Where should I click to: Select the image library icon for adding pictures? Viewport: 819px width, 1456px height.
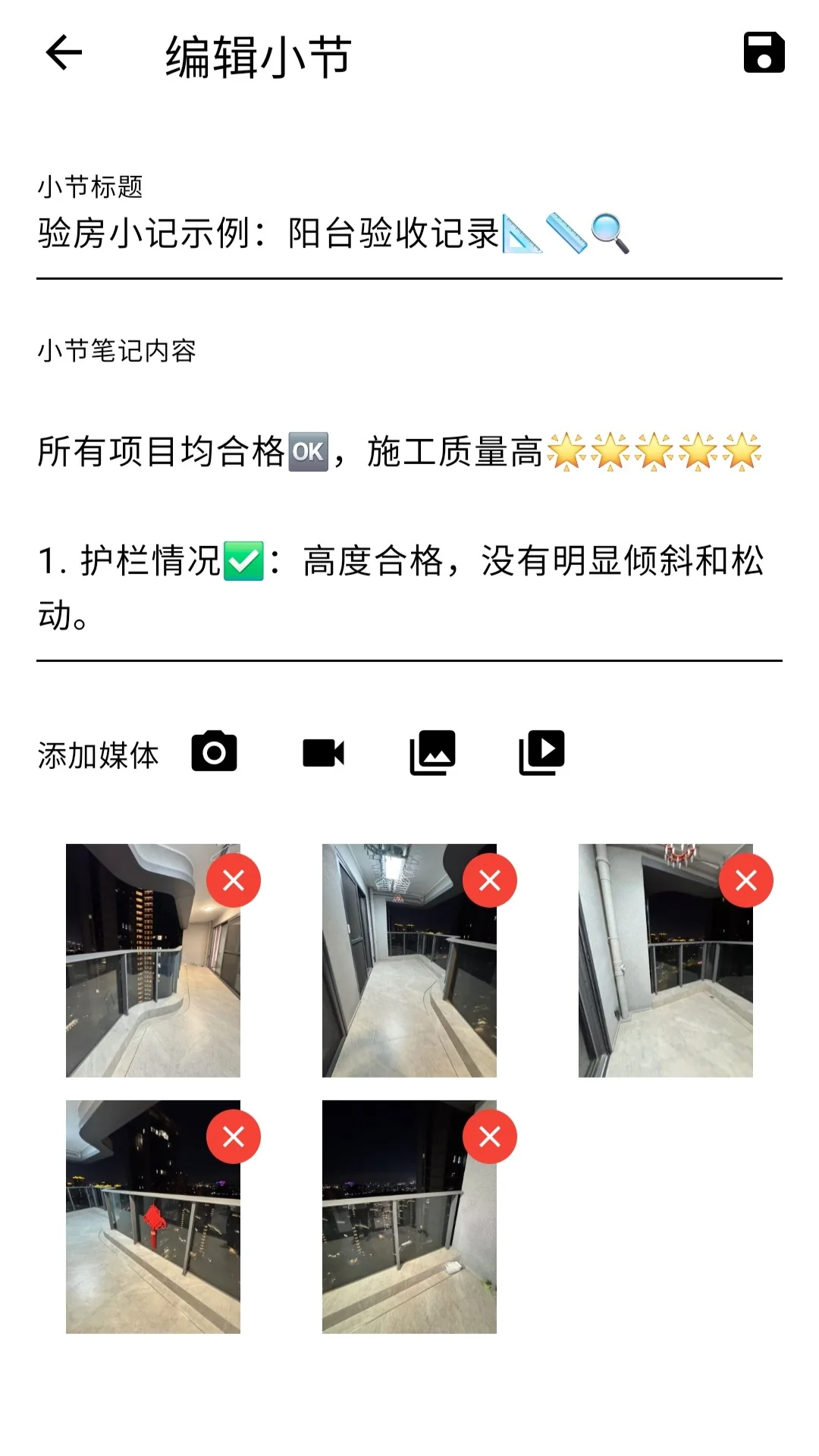point(432,752)
